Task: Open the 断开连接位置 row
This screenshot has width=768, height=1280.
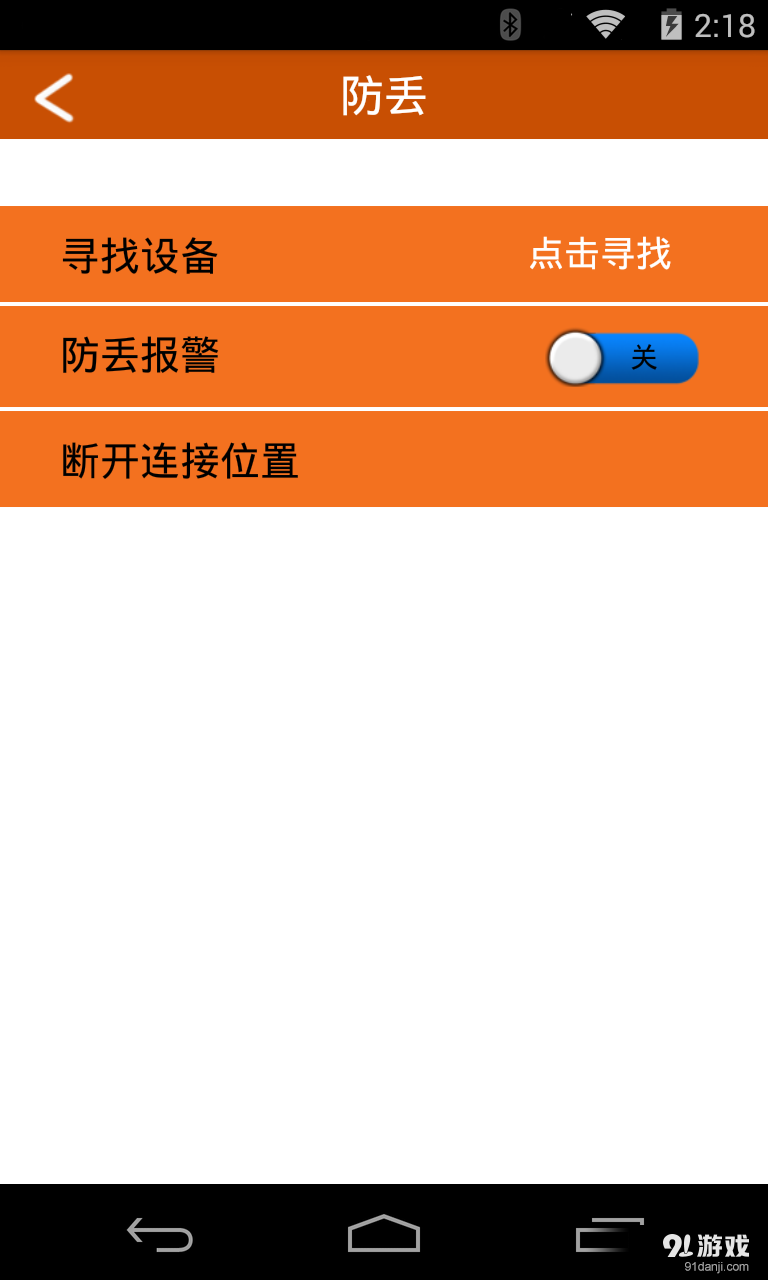Action: click(384, 460)
